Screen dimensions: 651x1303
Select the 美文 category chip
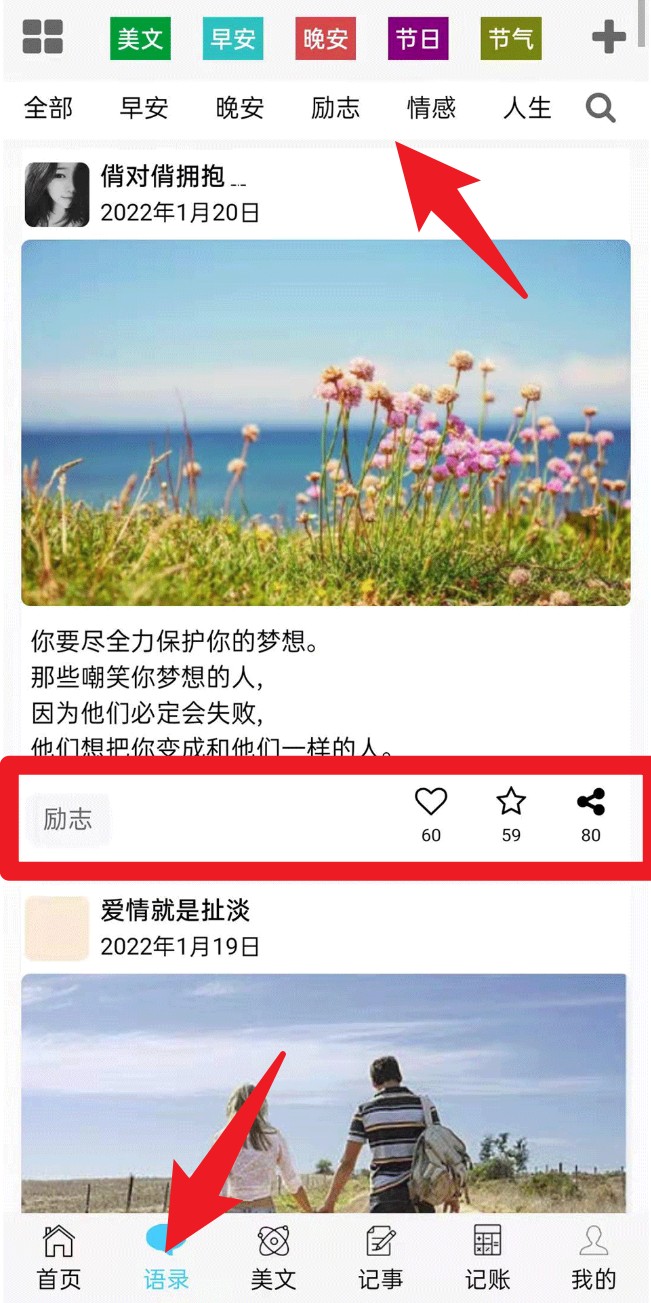pyautogui.click(x=140, y=39)
